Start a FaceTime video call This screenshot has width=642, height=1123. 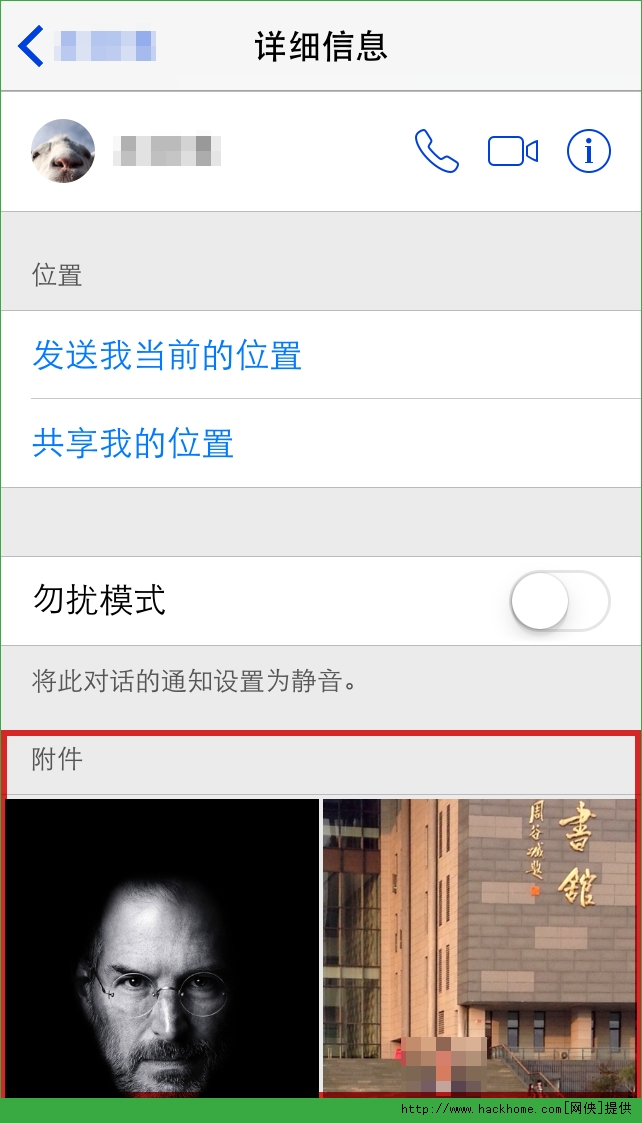[x=513, y=152]
